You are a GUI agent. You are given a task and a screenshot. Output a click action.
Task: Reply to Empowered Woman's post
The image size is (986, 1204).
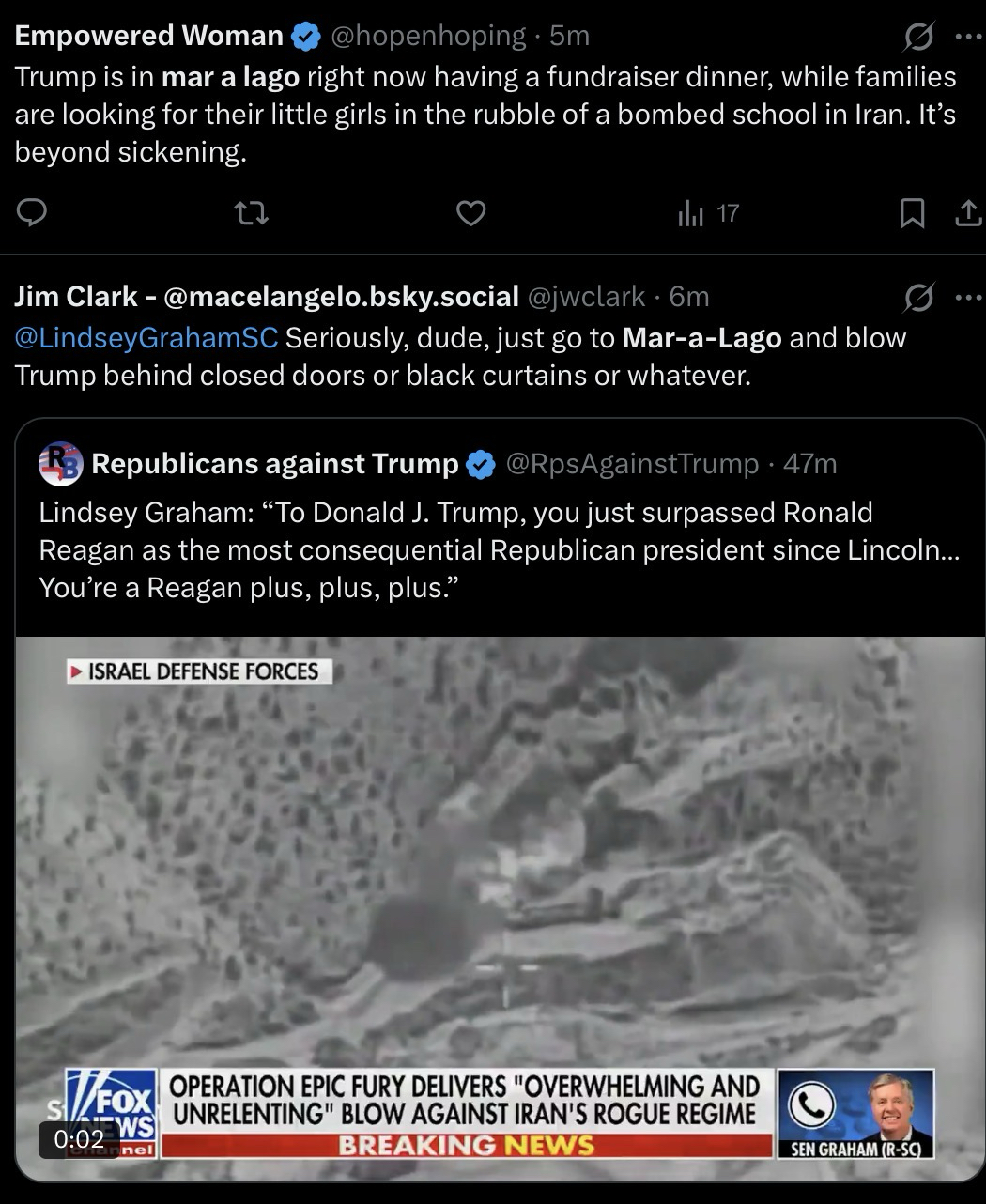[x=32, y=214]
